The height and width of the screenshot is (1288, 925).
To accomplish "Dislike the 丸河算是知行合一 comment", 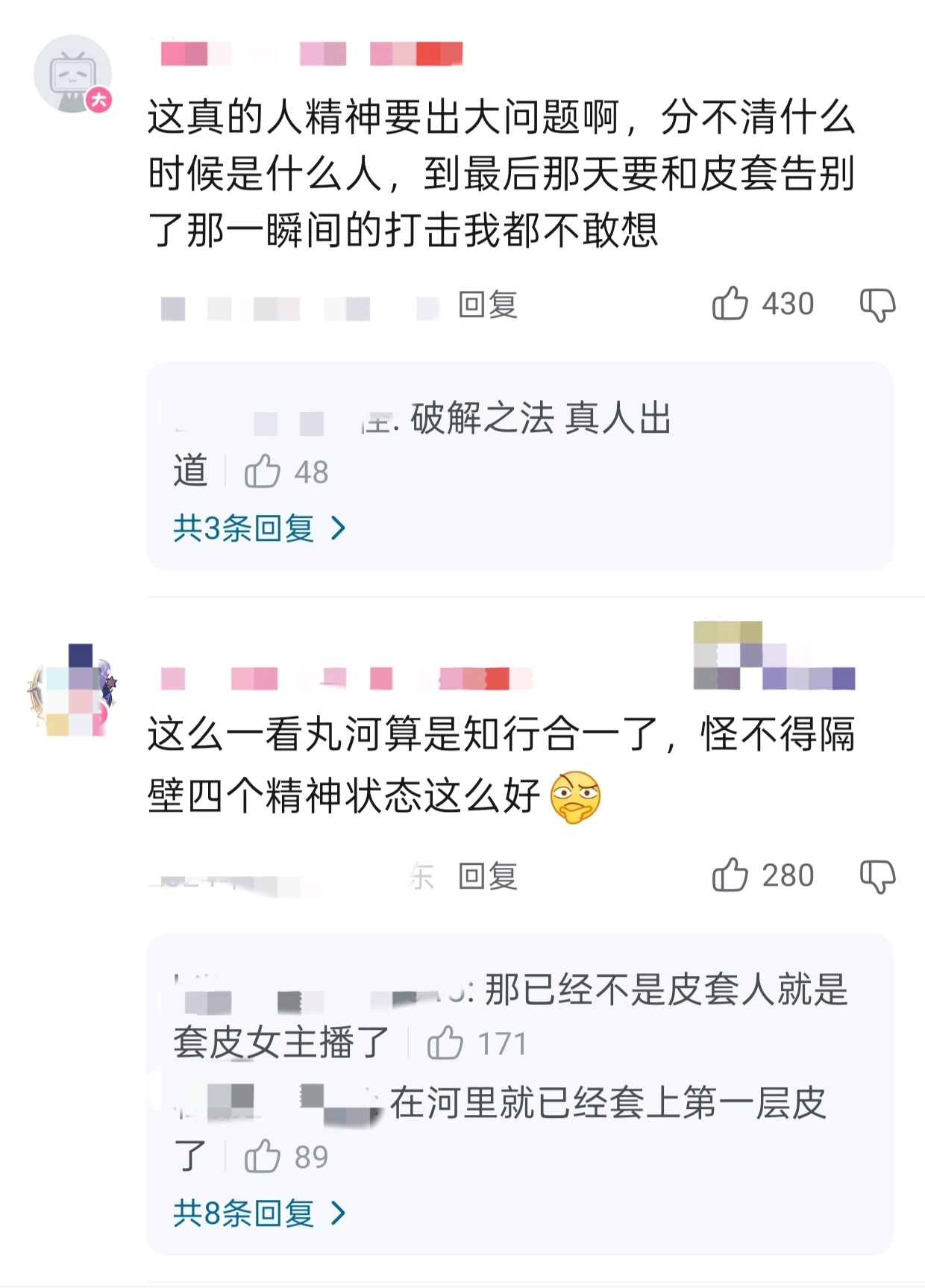I will tap(877, 876).
